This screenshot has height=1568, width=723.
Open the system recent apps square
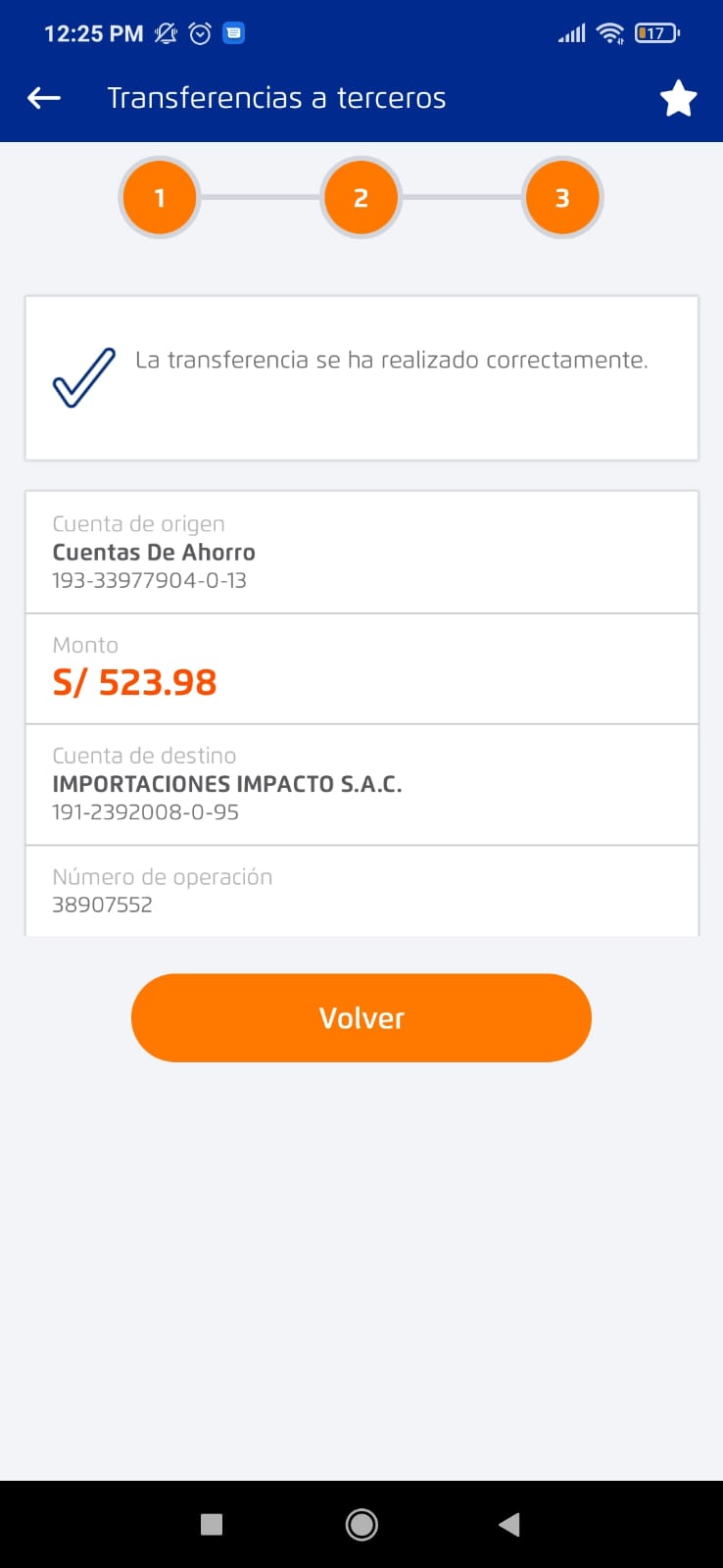(212, 1524)
